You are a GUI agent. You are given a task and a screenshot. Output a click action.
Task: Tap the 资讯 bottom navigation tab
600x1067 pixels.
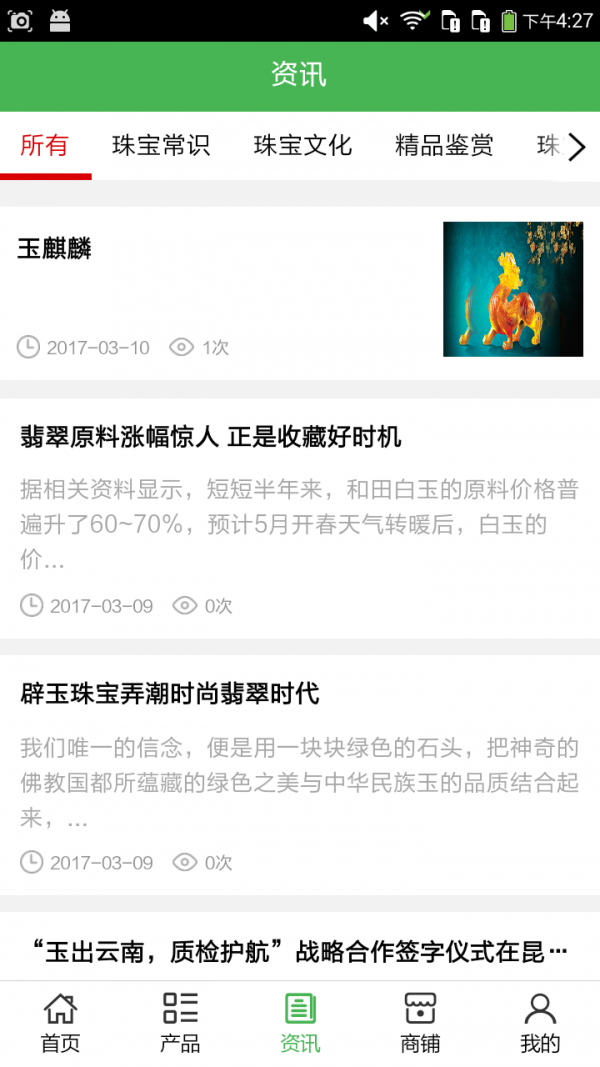click(x=300, y=1023)
